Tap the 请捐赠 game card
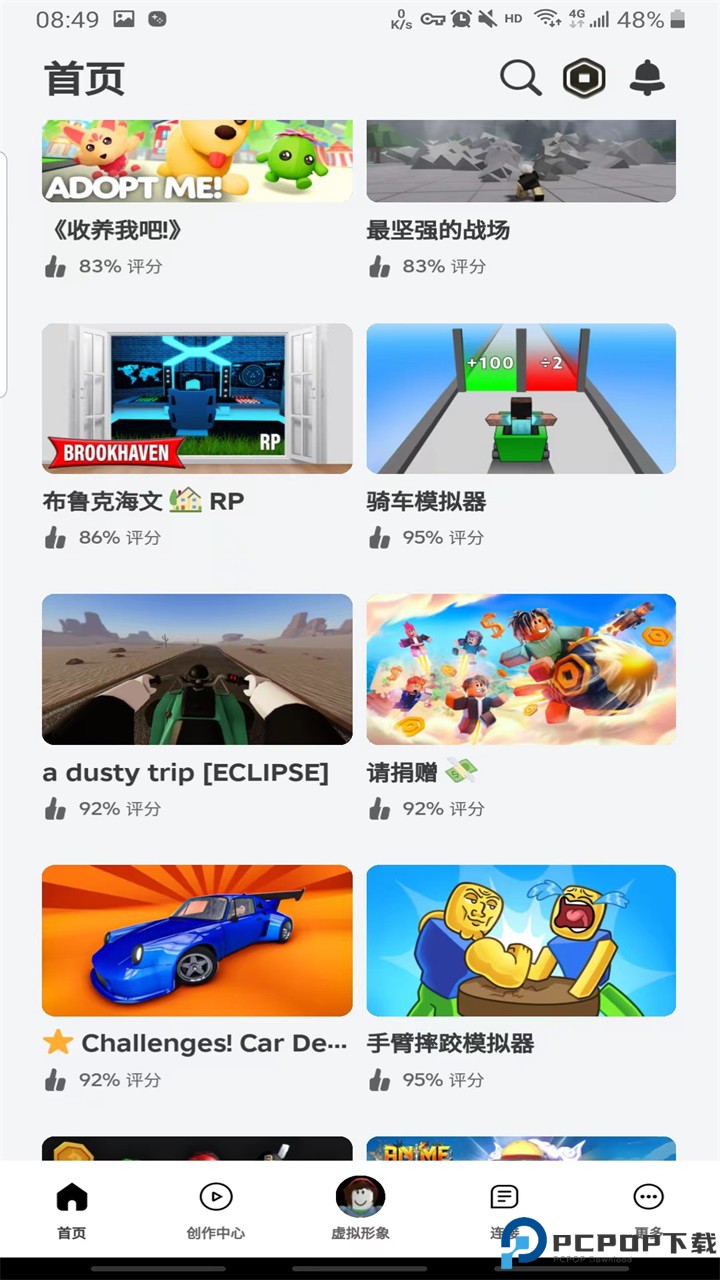The width and height of the screenshot is (720, 1280). [520, 669]
